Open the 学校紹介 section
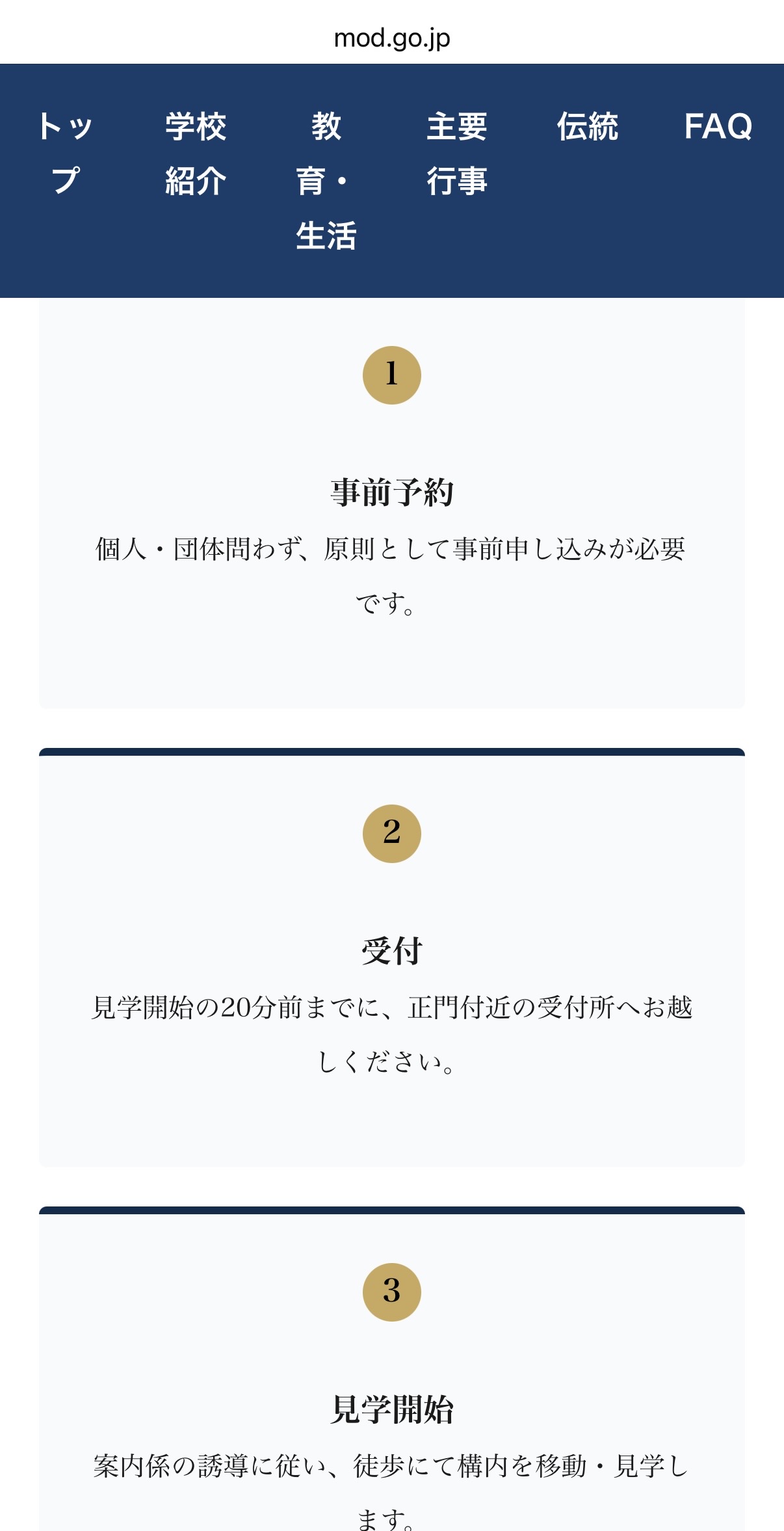Screen dimensions: 784x1531 pyautogui.click(x=196, y=153)
